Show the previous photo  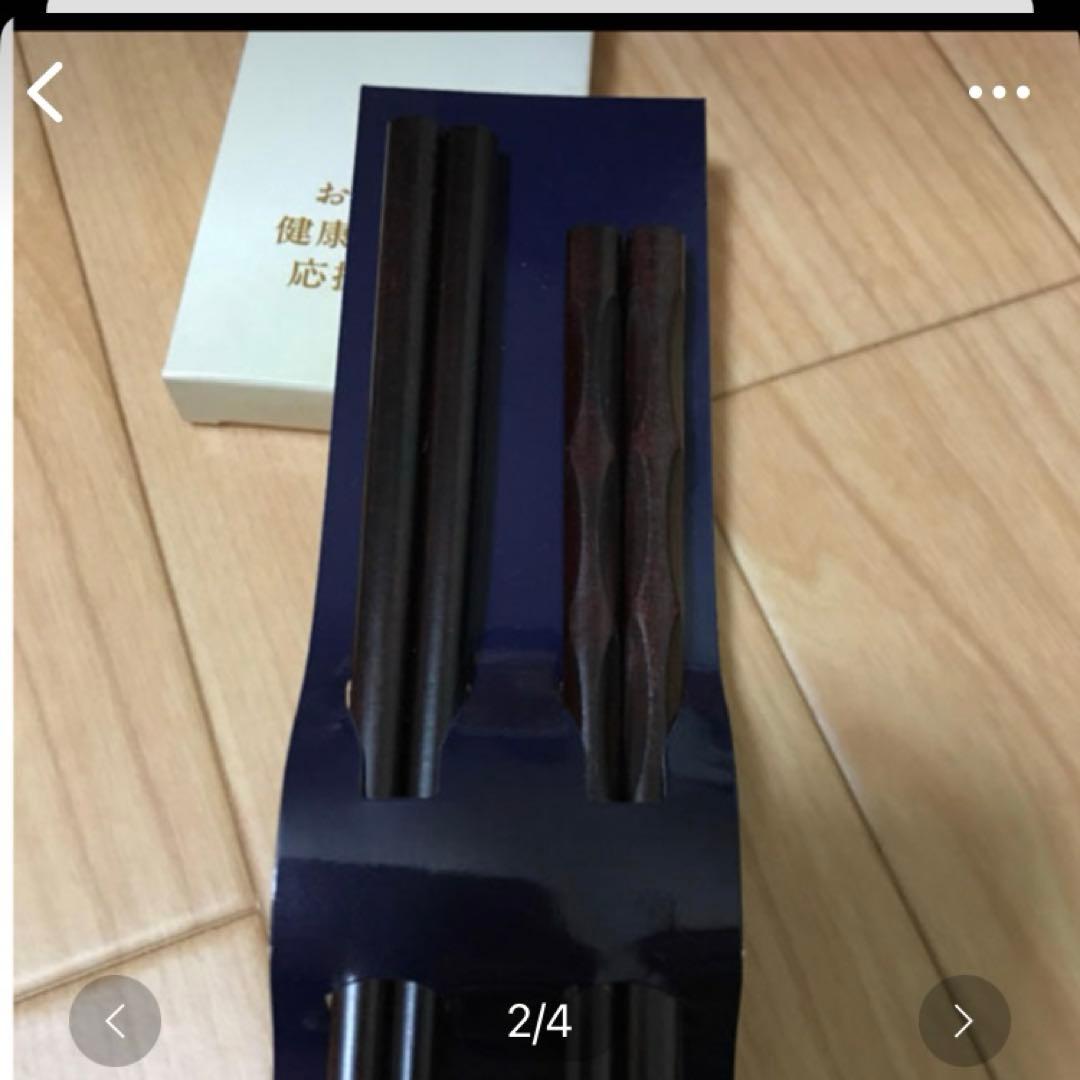tap(115, 1020)
